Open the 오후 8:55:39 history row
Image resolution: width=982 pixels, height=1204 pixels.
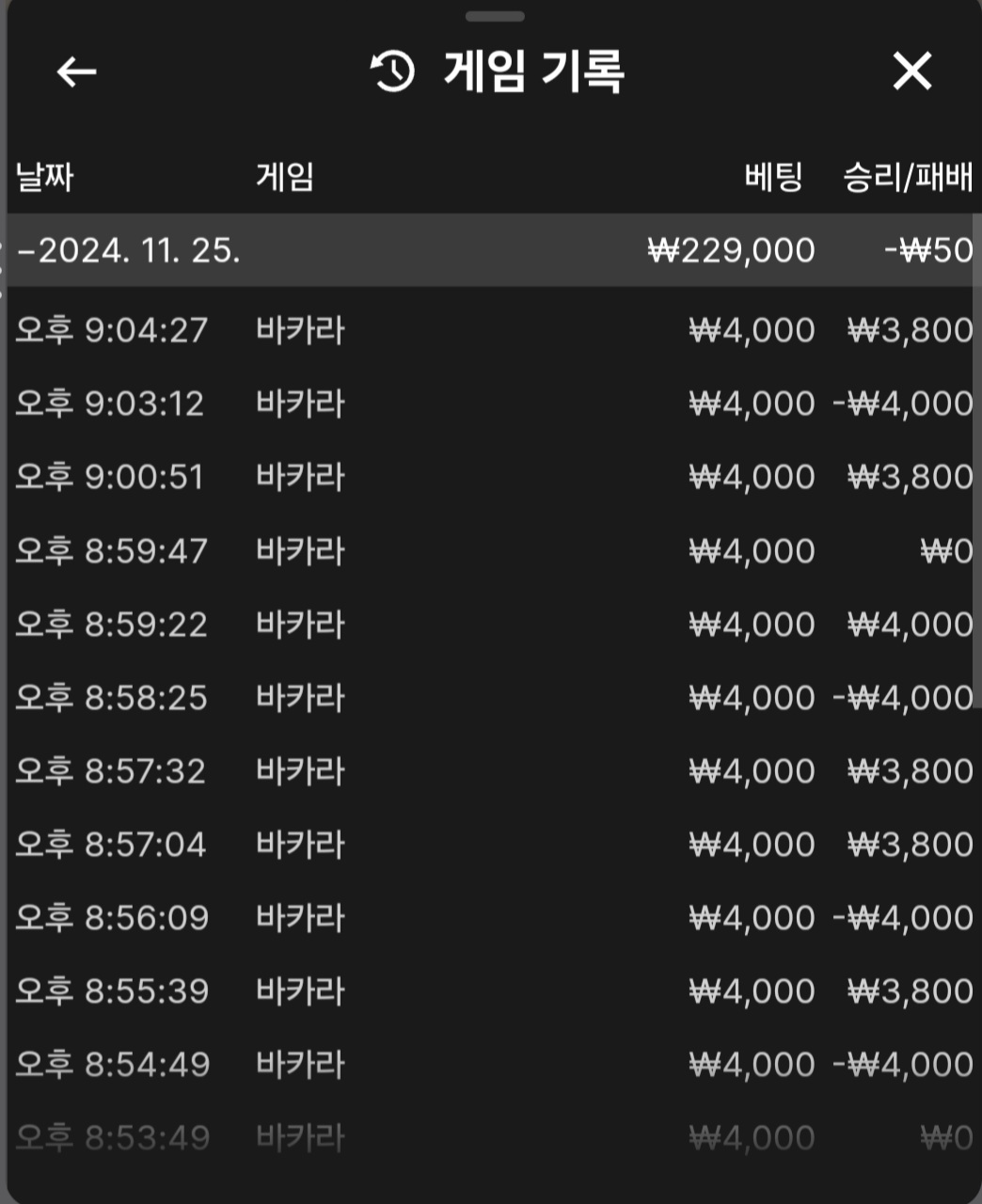pyautogui.click(x=491, y=990)
